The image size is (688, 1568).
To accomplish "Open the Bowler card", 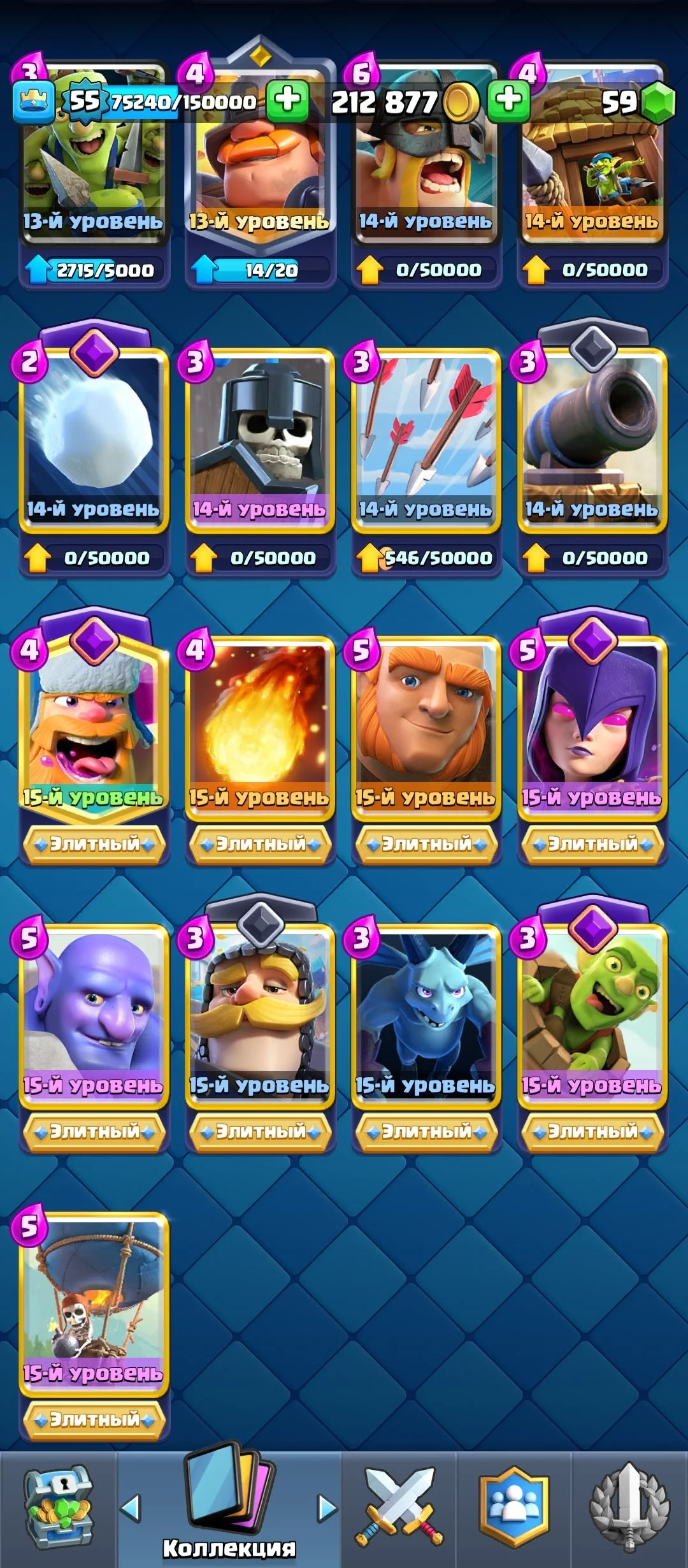I will 94,1013.
